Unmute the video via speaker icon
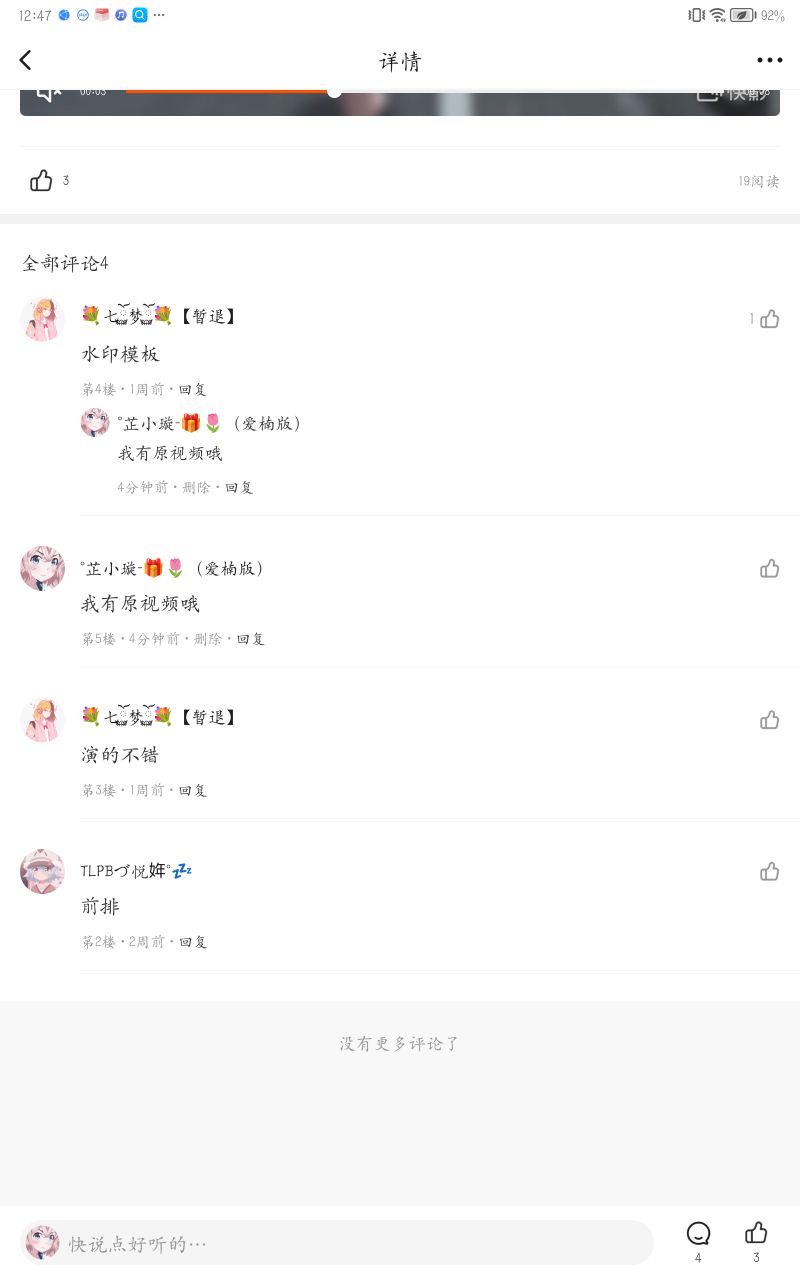The height and width of the screenshot is (1280, 800). [x=49, y=93]
